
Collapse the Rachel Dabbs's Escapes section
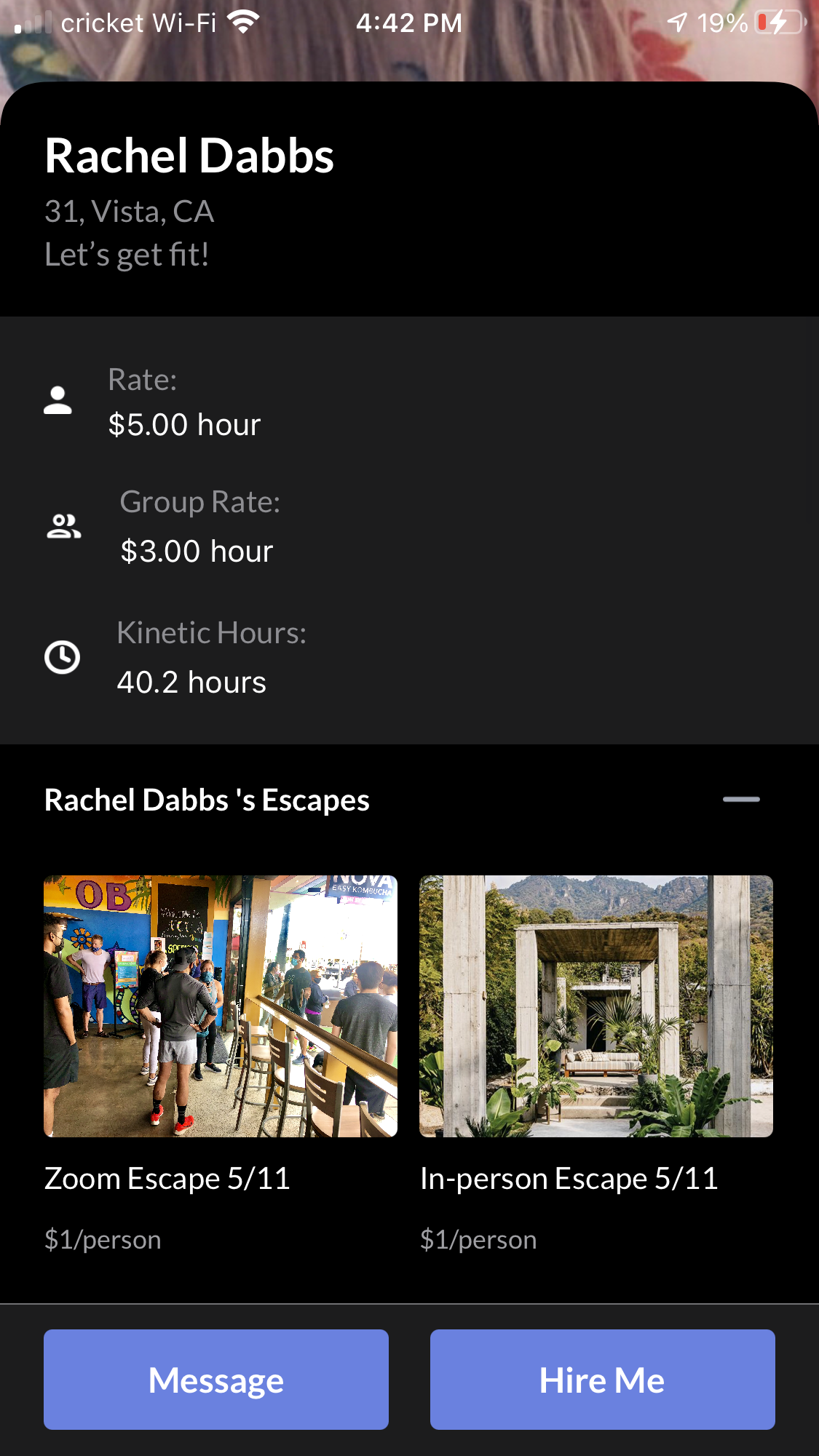[x=740, y=799]
